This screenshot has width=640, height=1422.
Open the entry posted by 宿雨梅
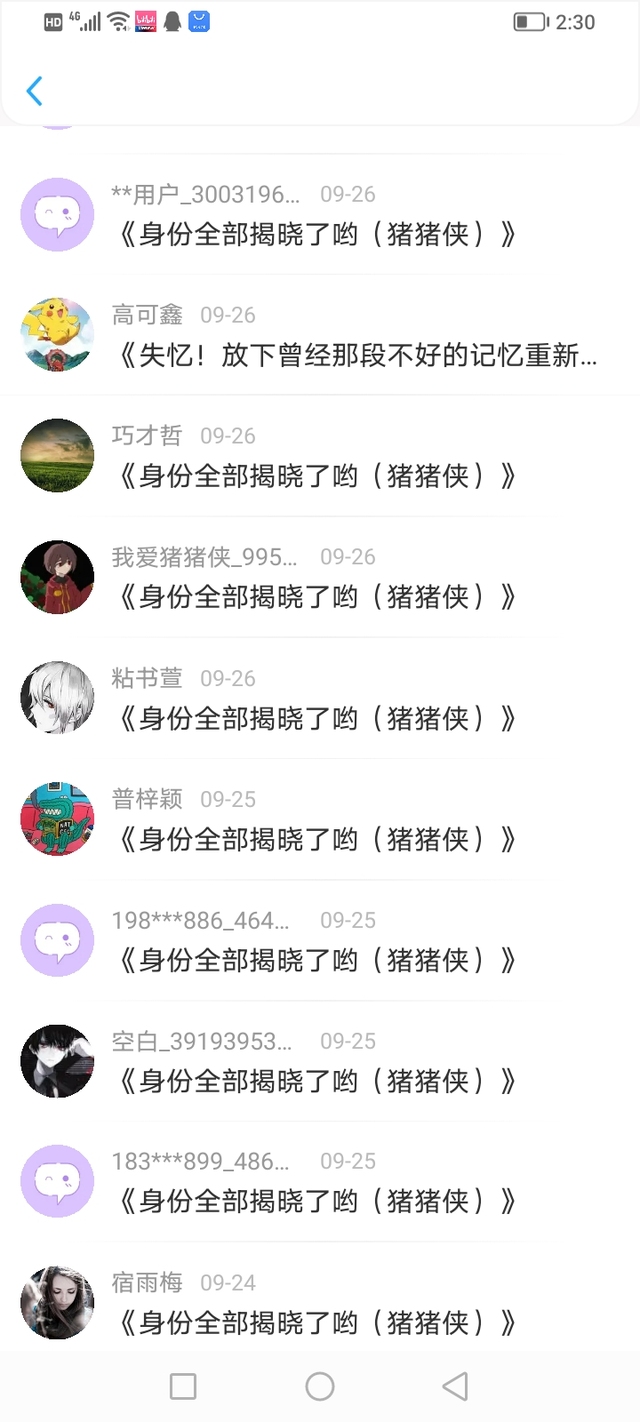(318, 1322)
